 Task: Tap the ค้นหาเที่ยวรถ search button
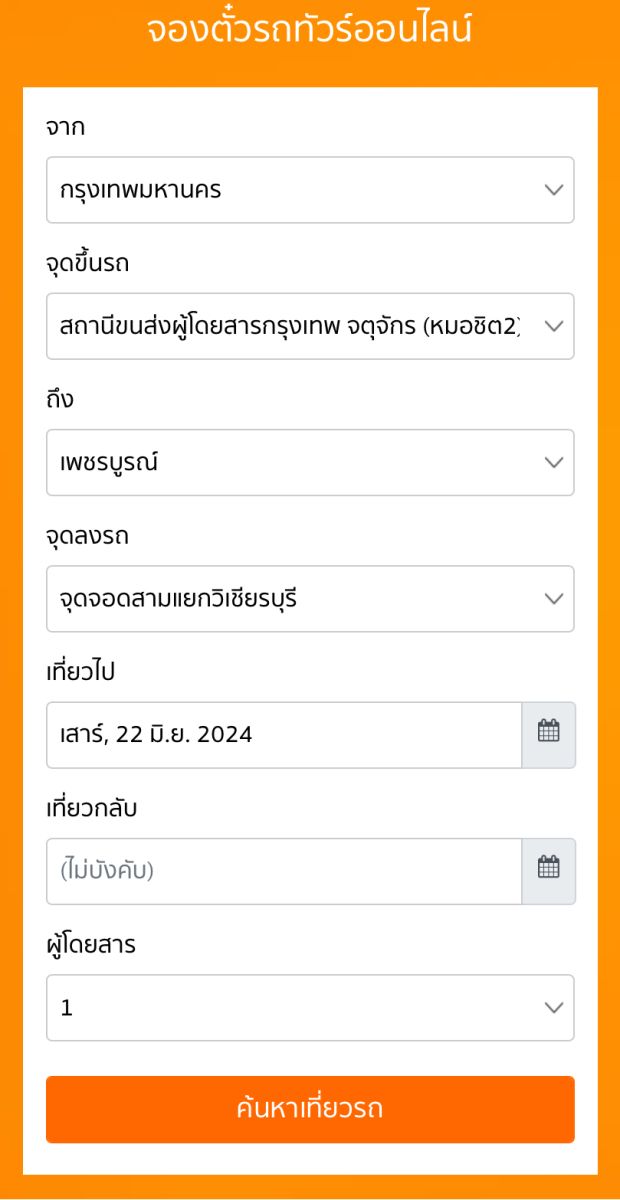[x=310, y=1109]
